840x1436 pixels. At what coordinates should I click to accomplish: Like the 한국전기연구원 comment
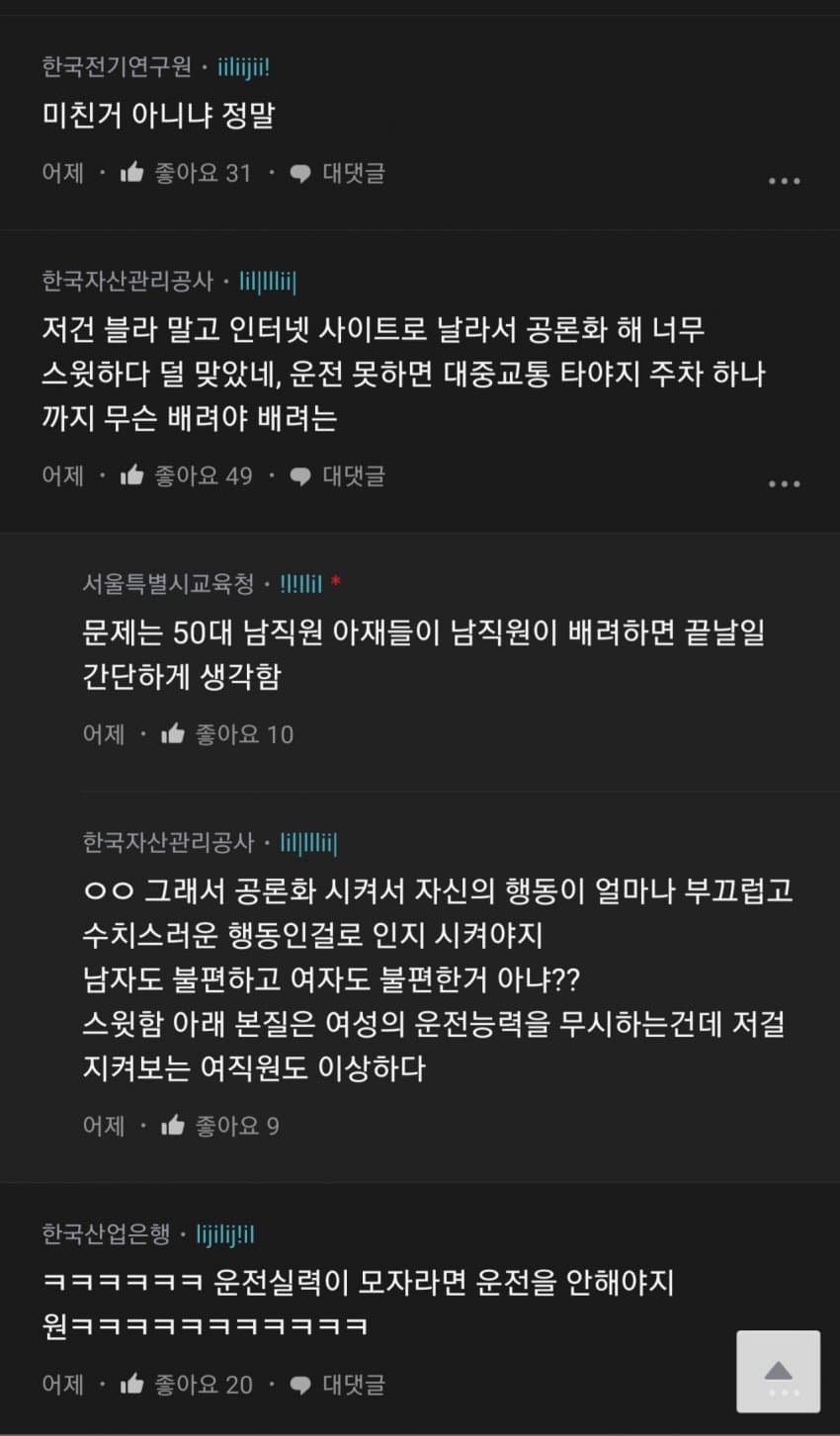click(133, 174)
